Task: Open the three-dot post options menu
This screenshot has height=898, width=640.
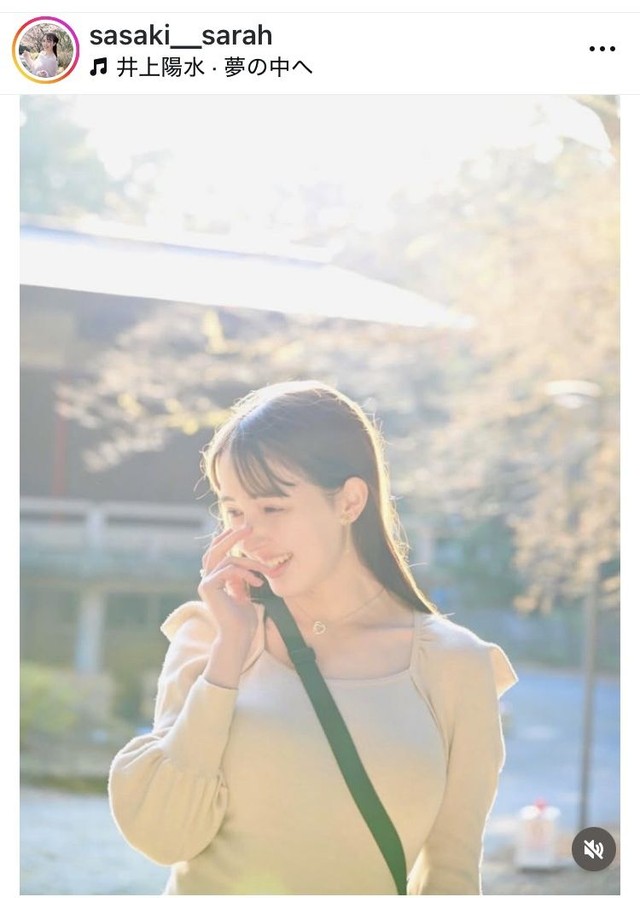Action: [x=602, y=49]
